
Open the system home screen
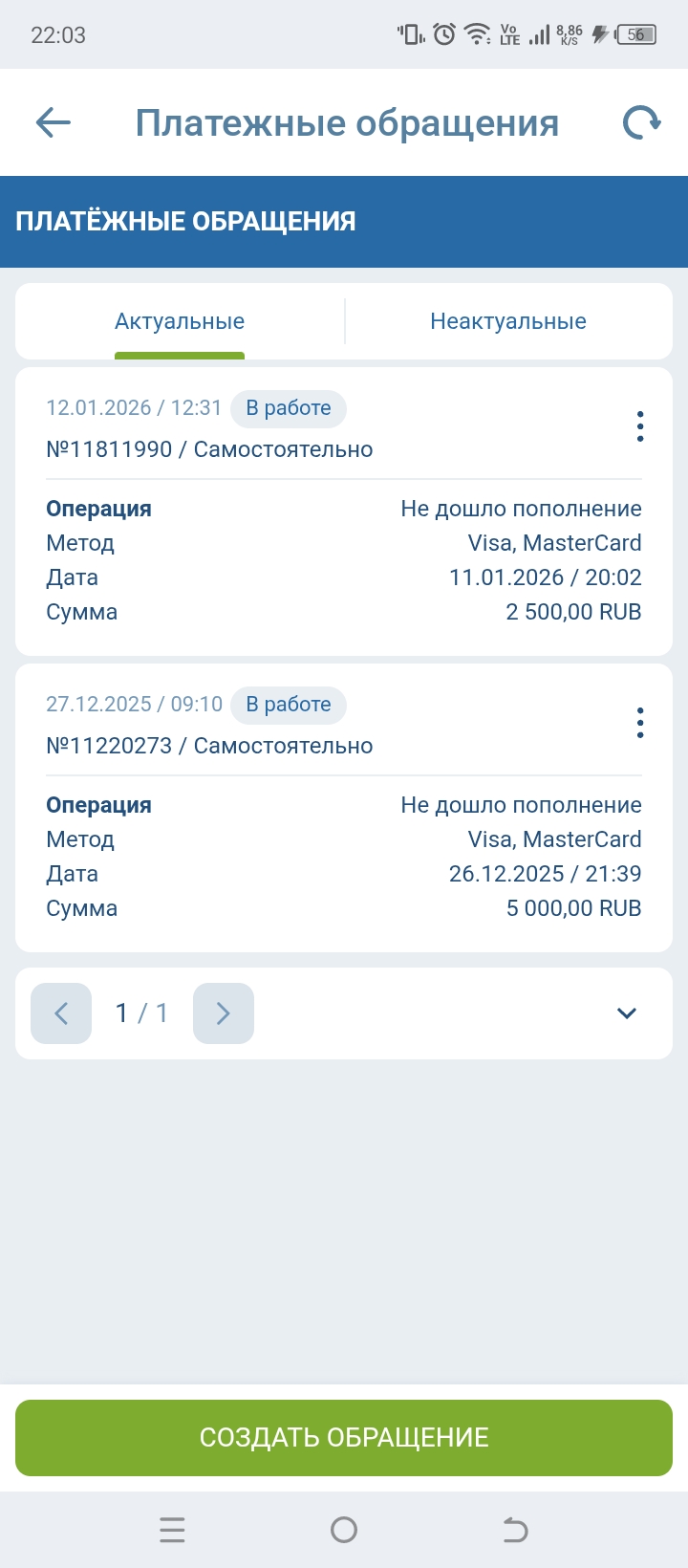click(344, 1530)
